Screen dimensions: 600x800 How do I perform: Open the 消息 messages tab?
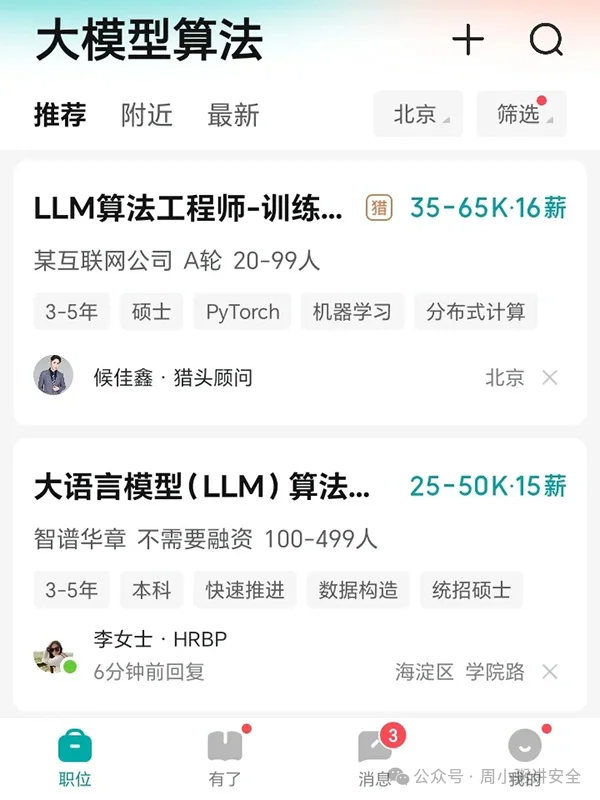click(x=375, y=757)
